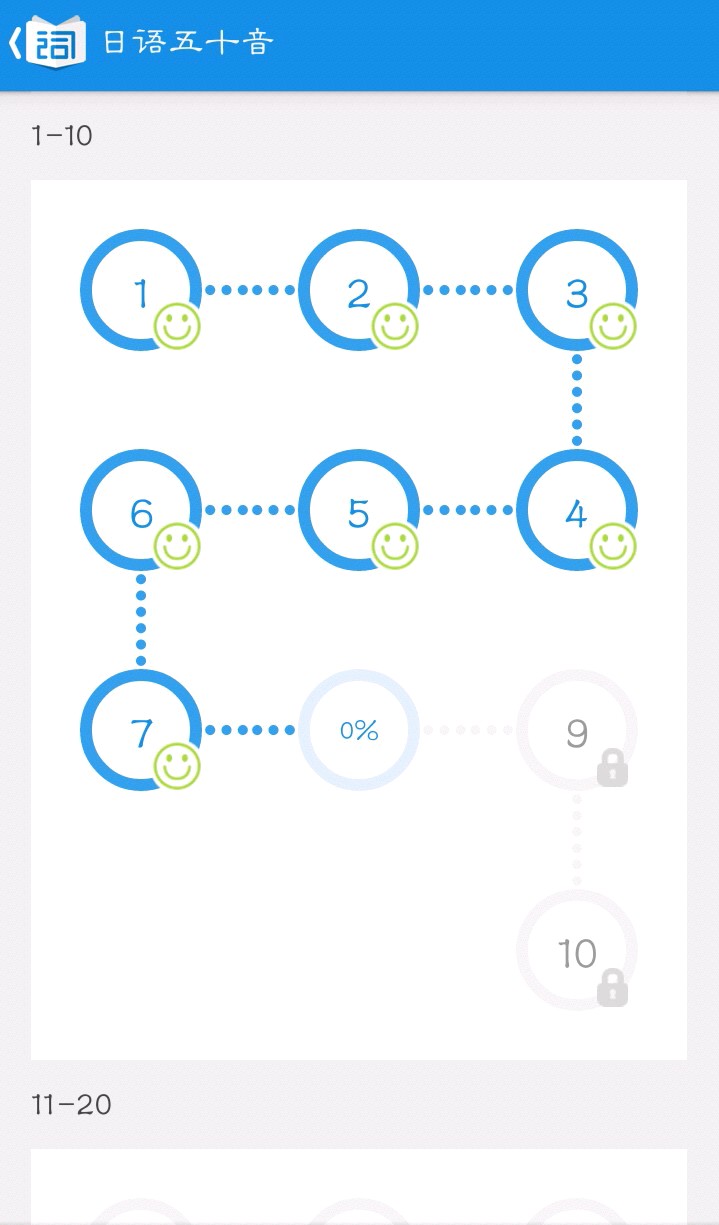Select lesson 6 circle
Viewport: 719px width, 1225px height.
pos(140,511)
